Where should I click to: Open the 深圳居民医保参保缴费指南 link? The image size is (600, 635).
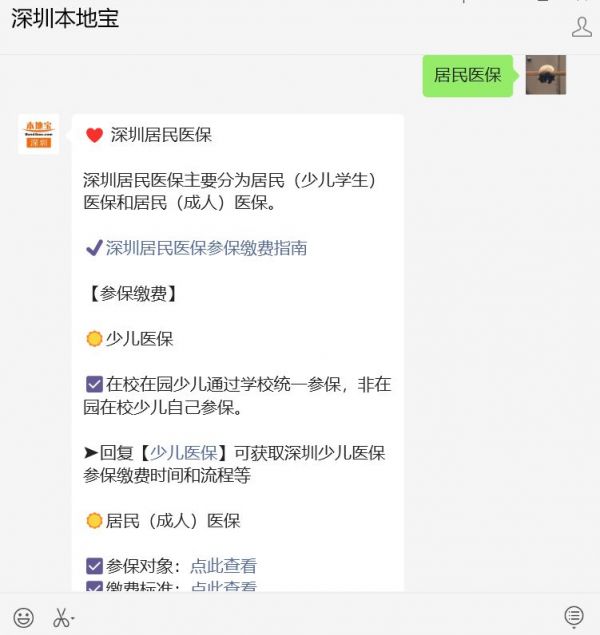[206, 248]
